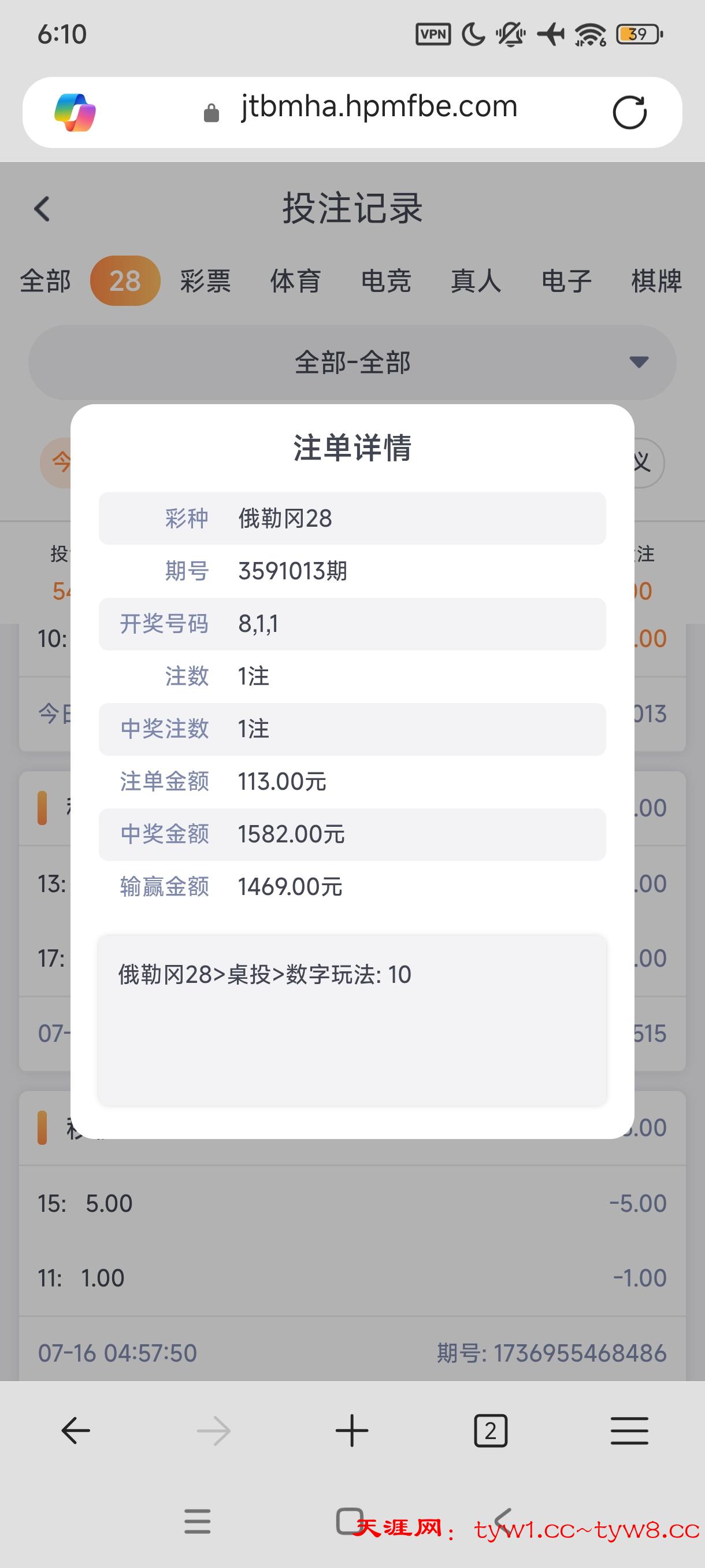
Task: Tap the browser back arrow
Action: [x=76, y=1430]
